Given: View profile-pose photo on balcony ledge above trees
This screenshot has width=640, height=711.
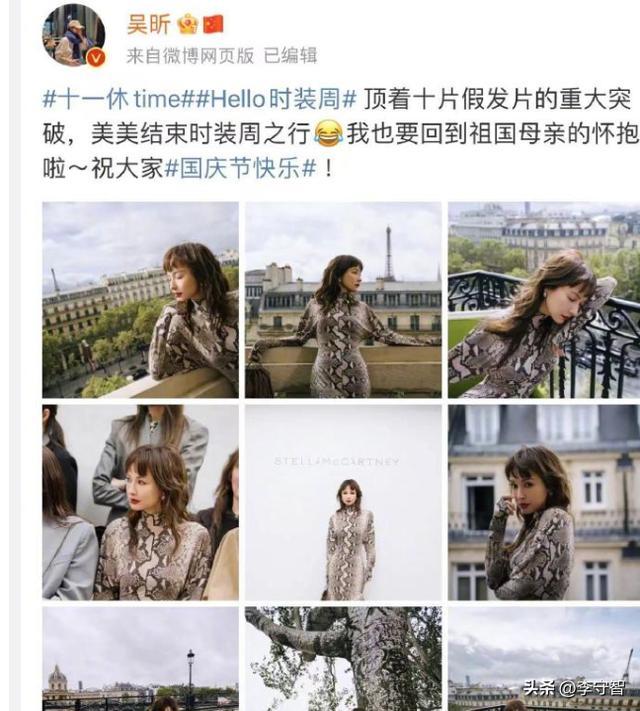Looking at the screenshot, I should point(140,300).
